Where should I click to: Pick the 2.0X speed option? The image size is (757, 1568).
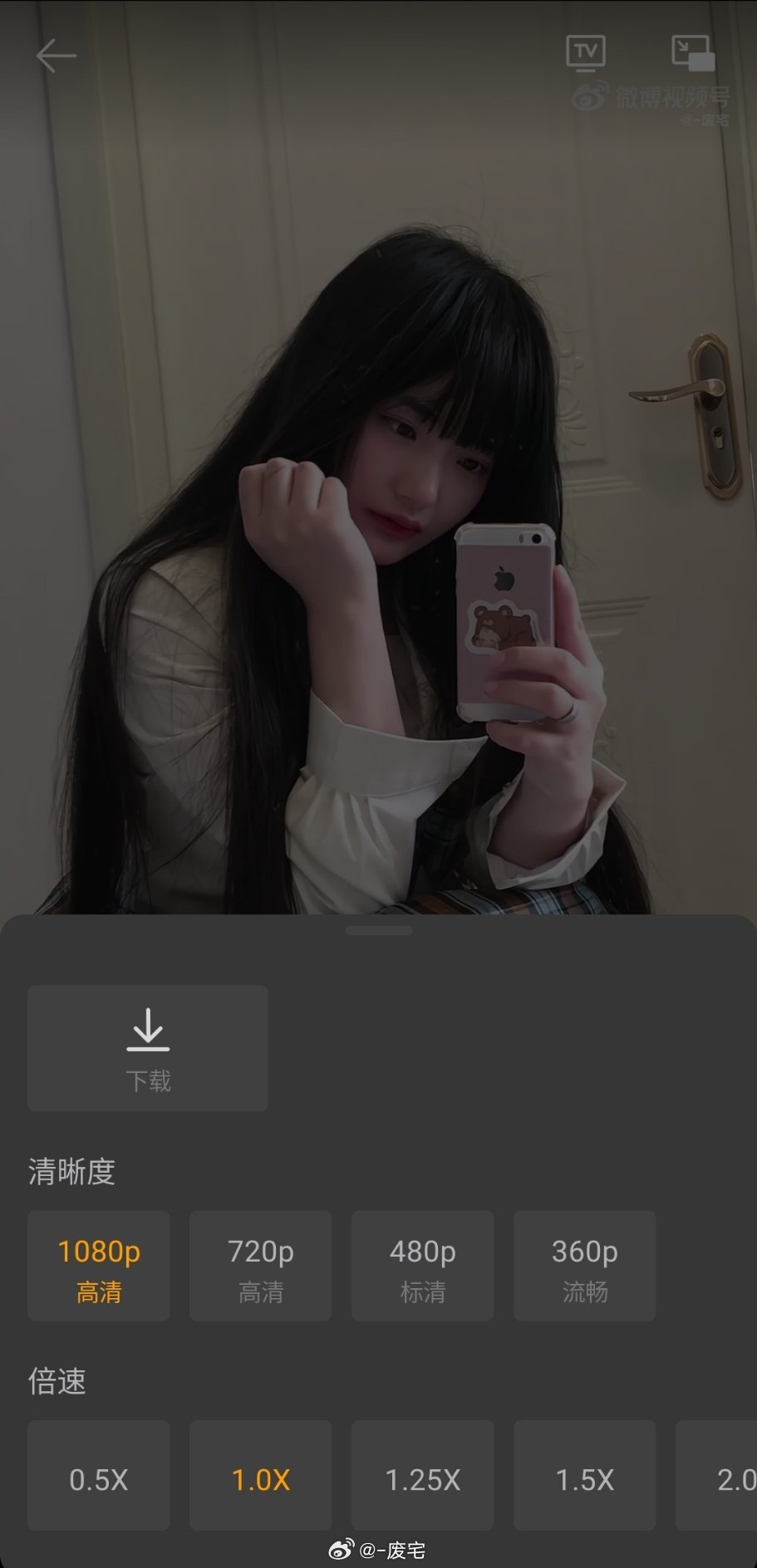click(x=717, y=1476)
